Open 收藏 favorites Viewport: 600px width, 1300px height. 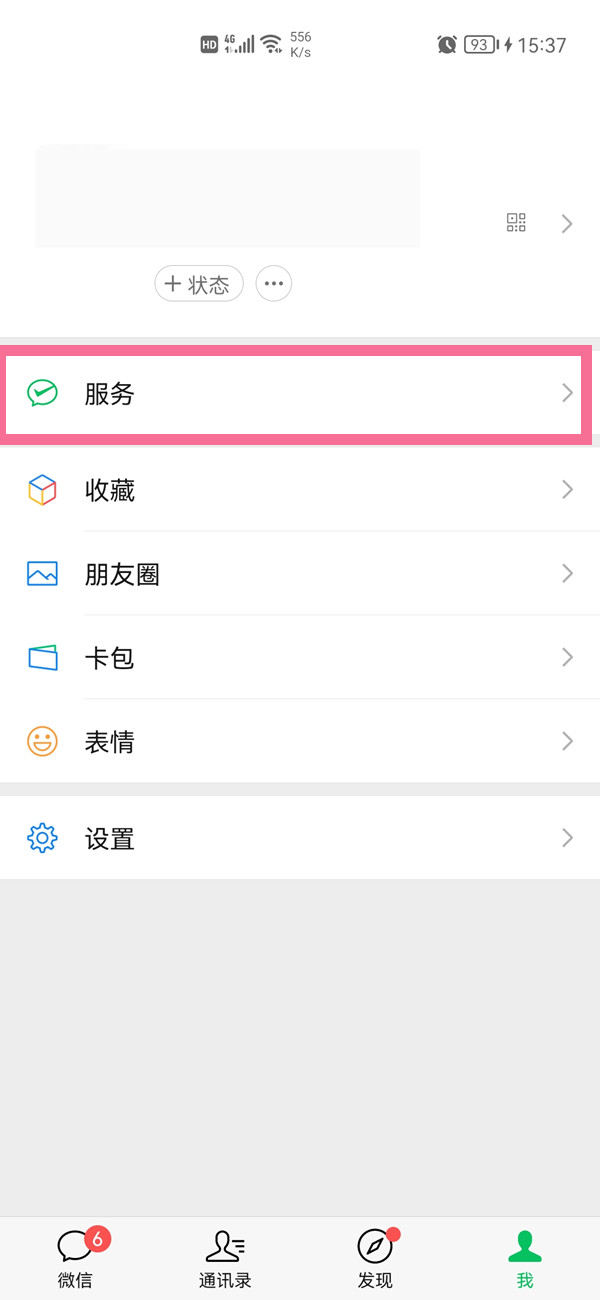click(300, 490)
